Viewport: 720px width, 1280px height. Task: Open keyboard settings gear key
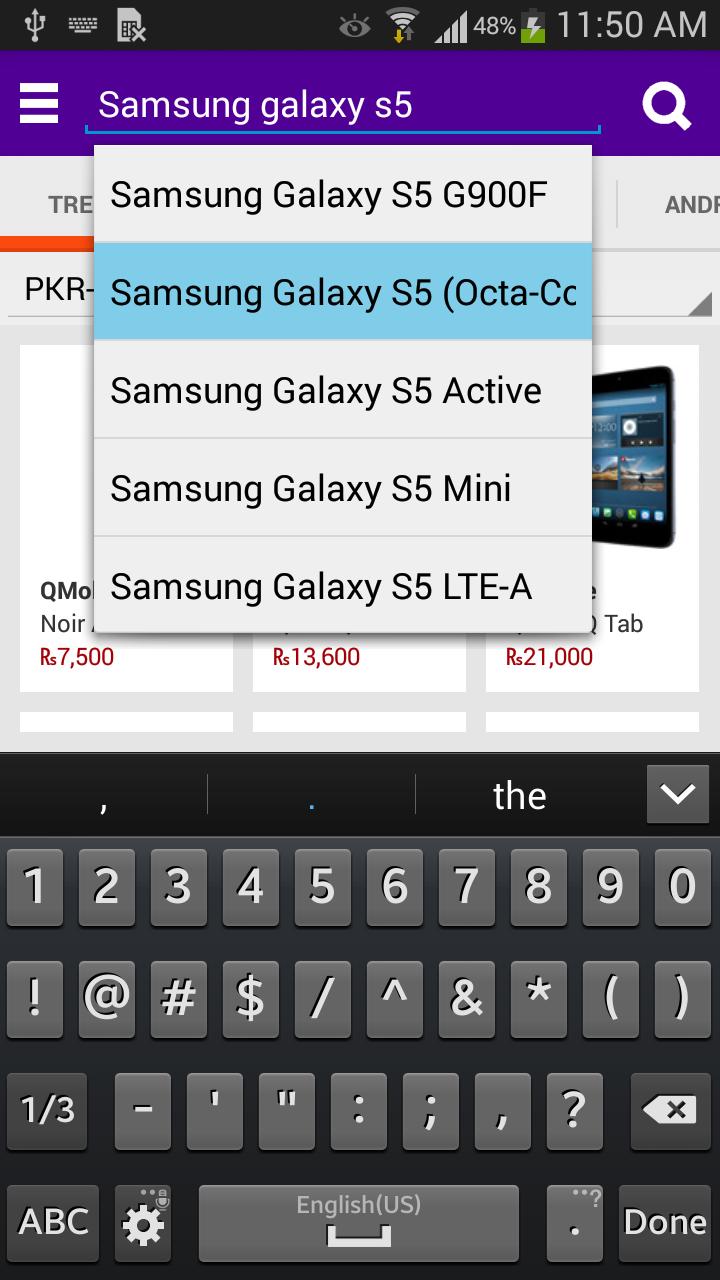[x=143, y=1221]
